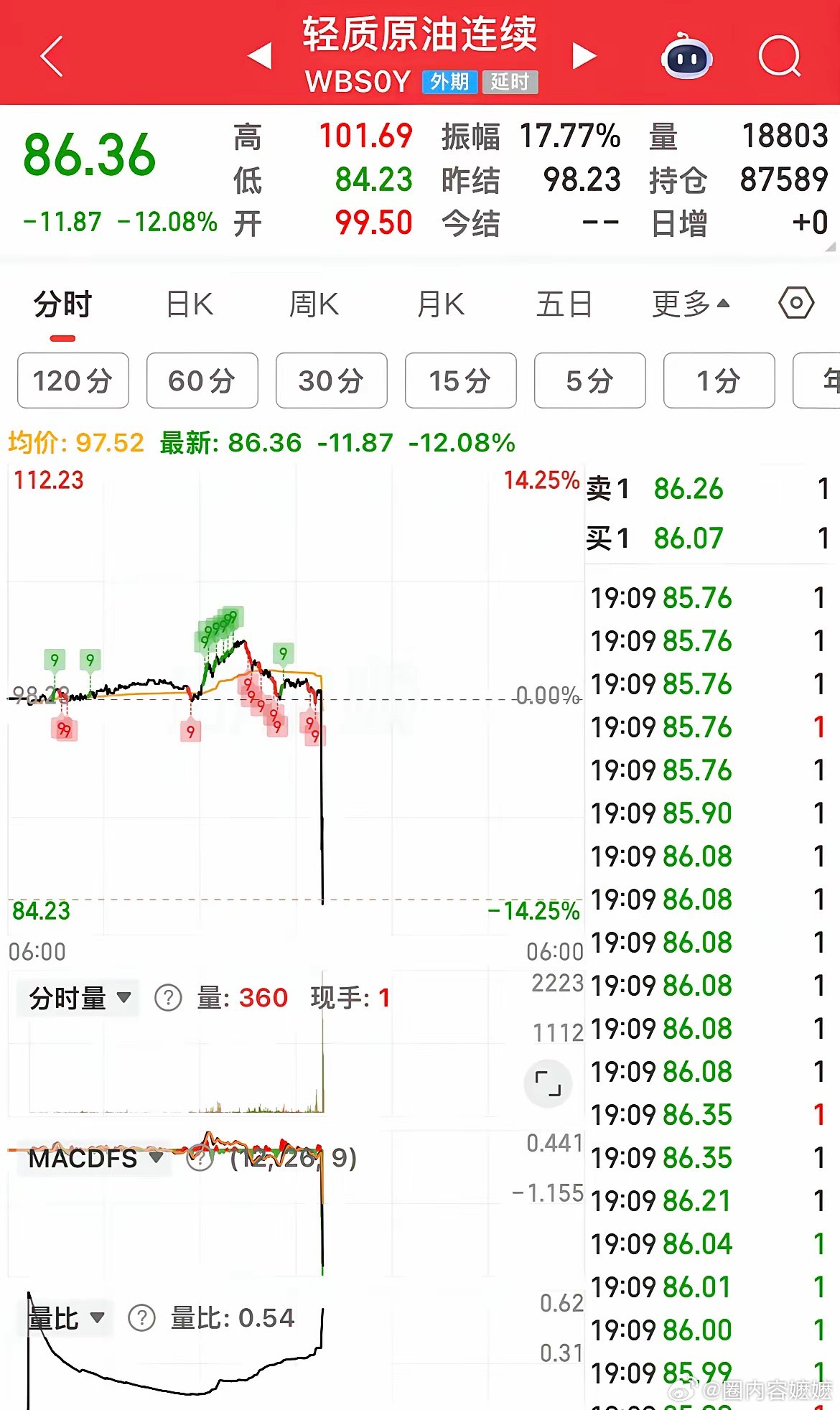This screenshot has height=1410, width=840.
Task: Switch to the 五日 five-day tab
Action: point(564,304)
